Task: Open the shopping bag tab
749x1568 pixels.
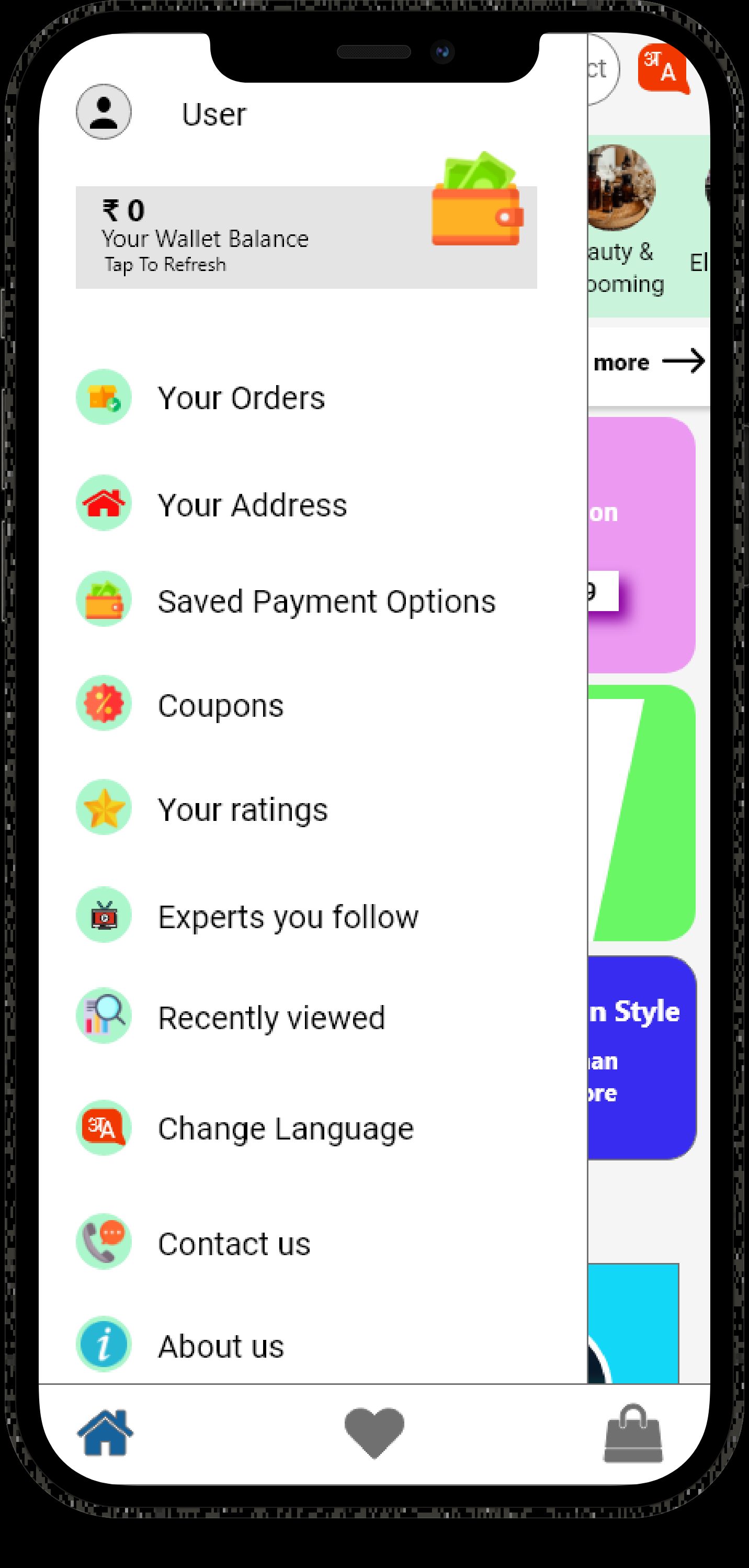Action: pyautogui.click(x=633, y=1433)
